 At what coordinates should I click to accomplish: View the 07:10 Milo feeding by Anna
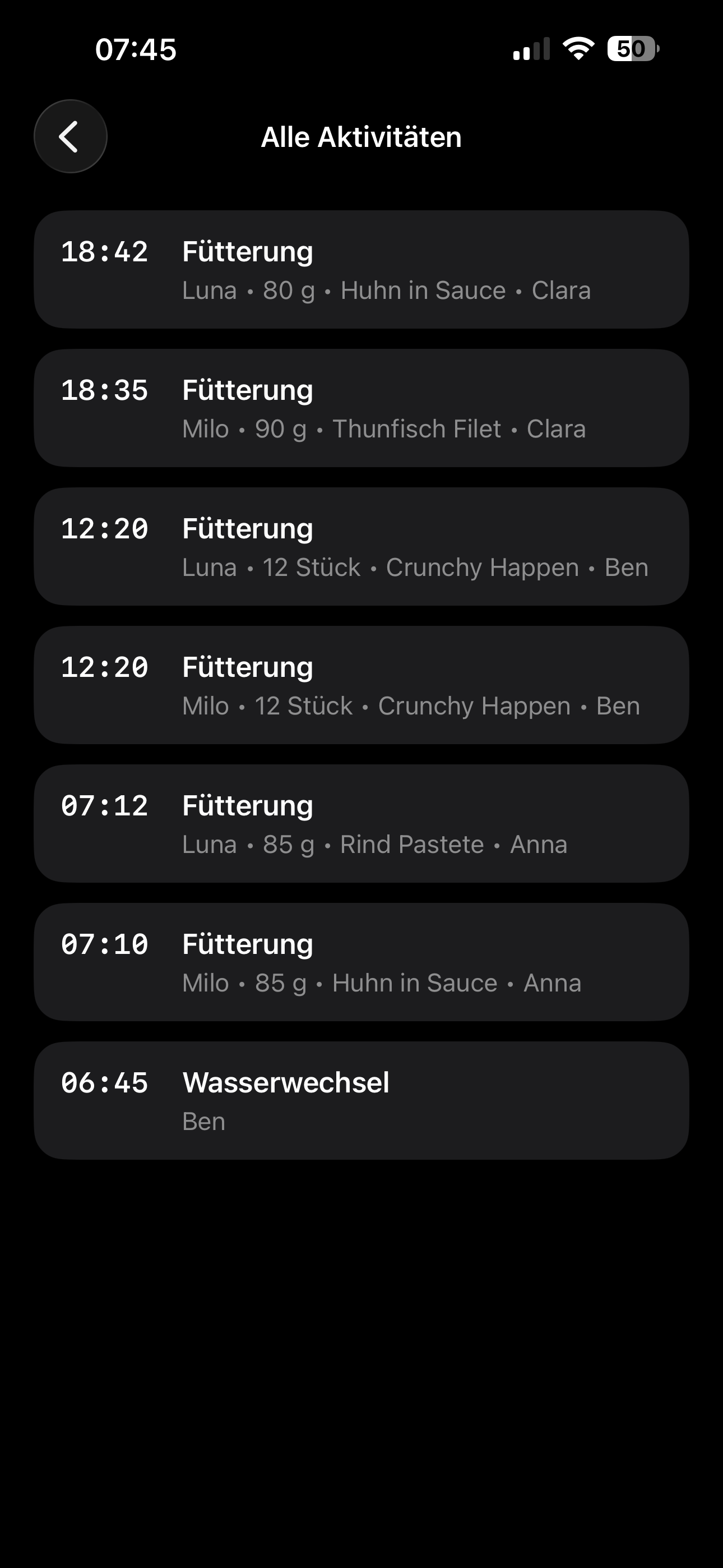click(x=361, y=962)
